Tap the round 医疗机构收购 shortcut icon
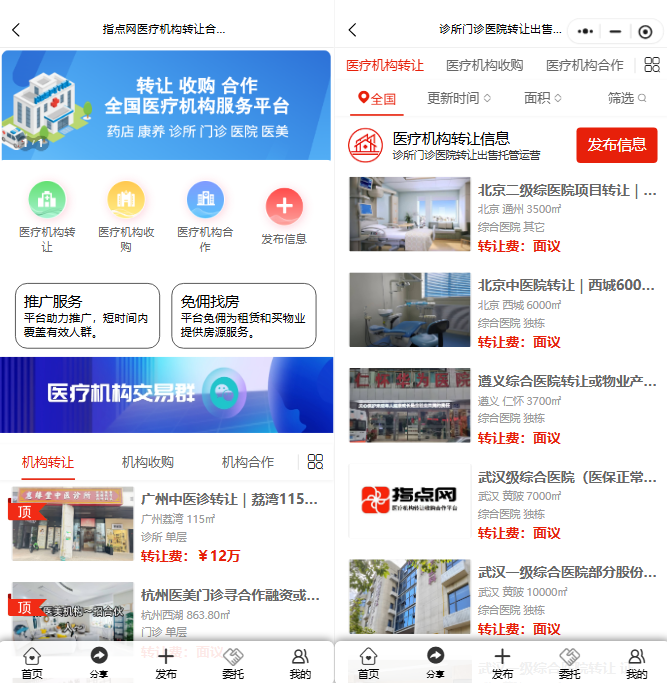Image resolution: width=667 pixels, height=683 pixels. pyautogui.click(x=126, y=199)
